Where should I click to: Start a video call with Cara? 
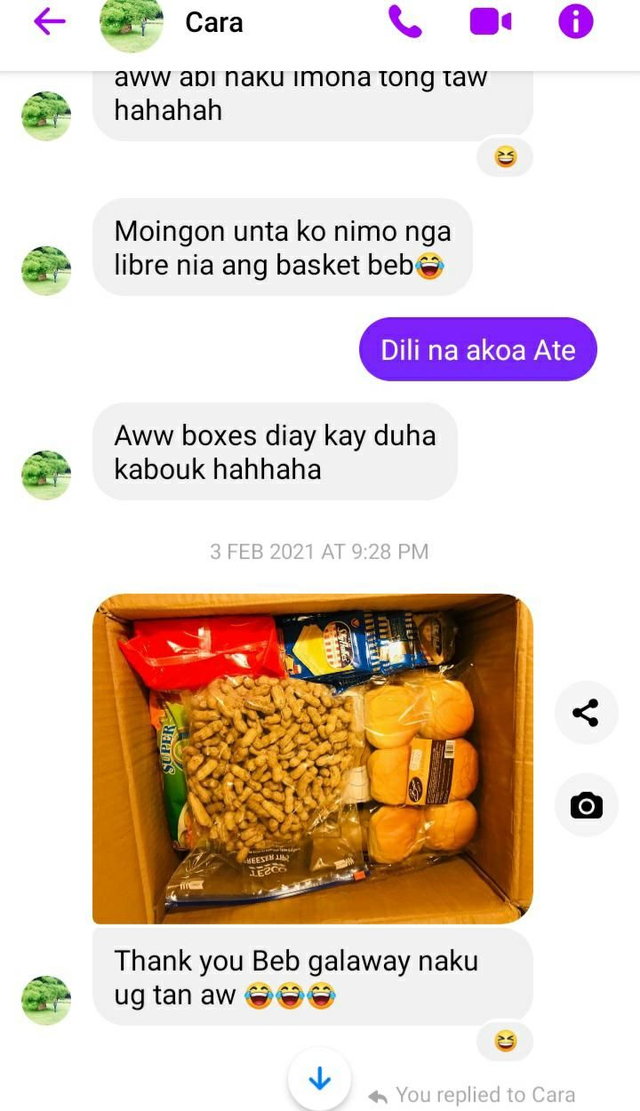490,22
